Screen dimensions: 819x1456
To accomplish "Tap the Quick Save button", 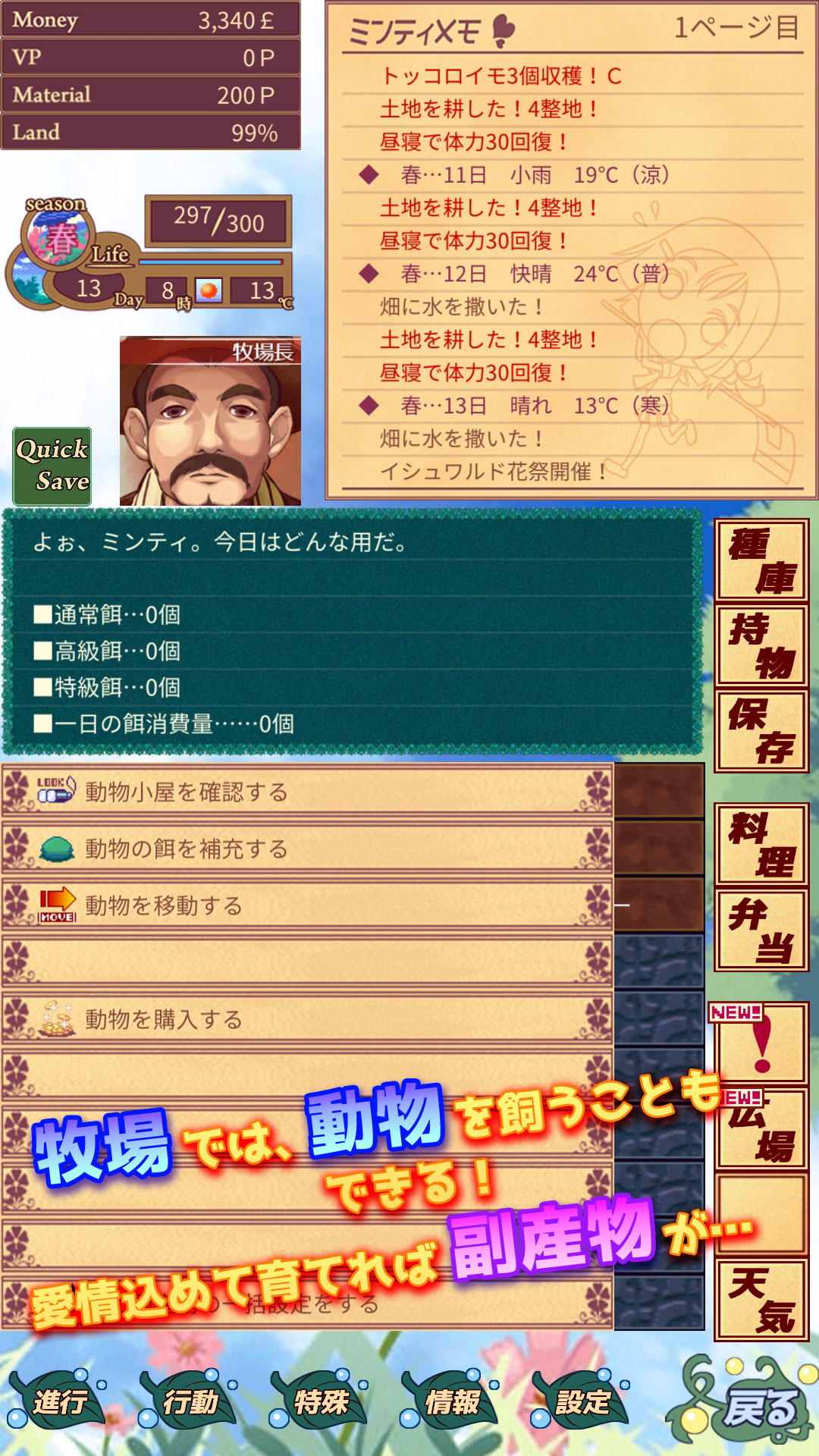I will (x=52, y=466).
